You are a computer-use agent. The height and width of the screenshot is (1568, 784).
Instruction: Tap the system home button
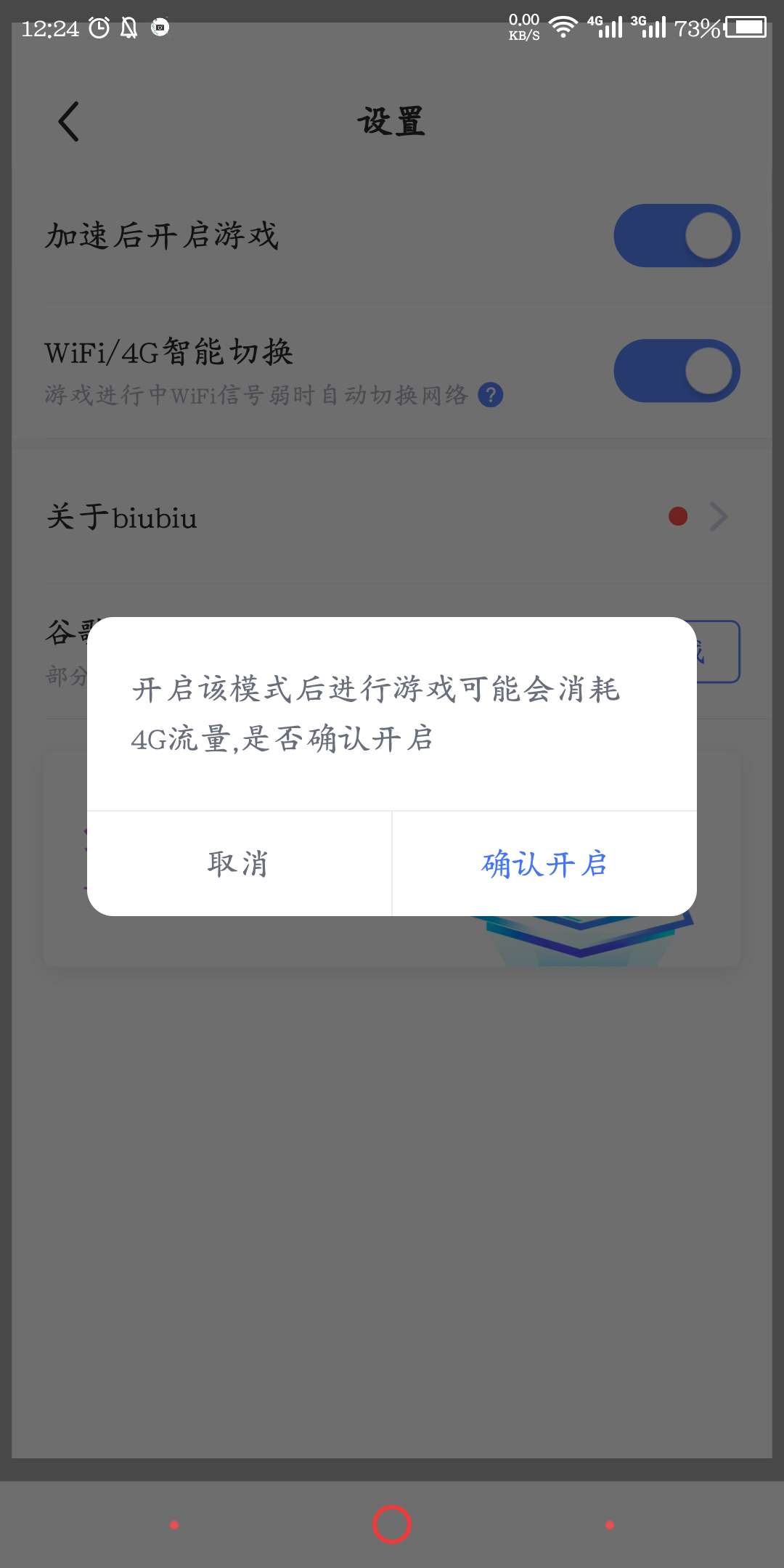[392, 1524]
